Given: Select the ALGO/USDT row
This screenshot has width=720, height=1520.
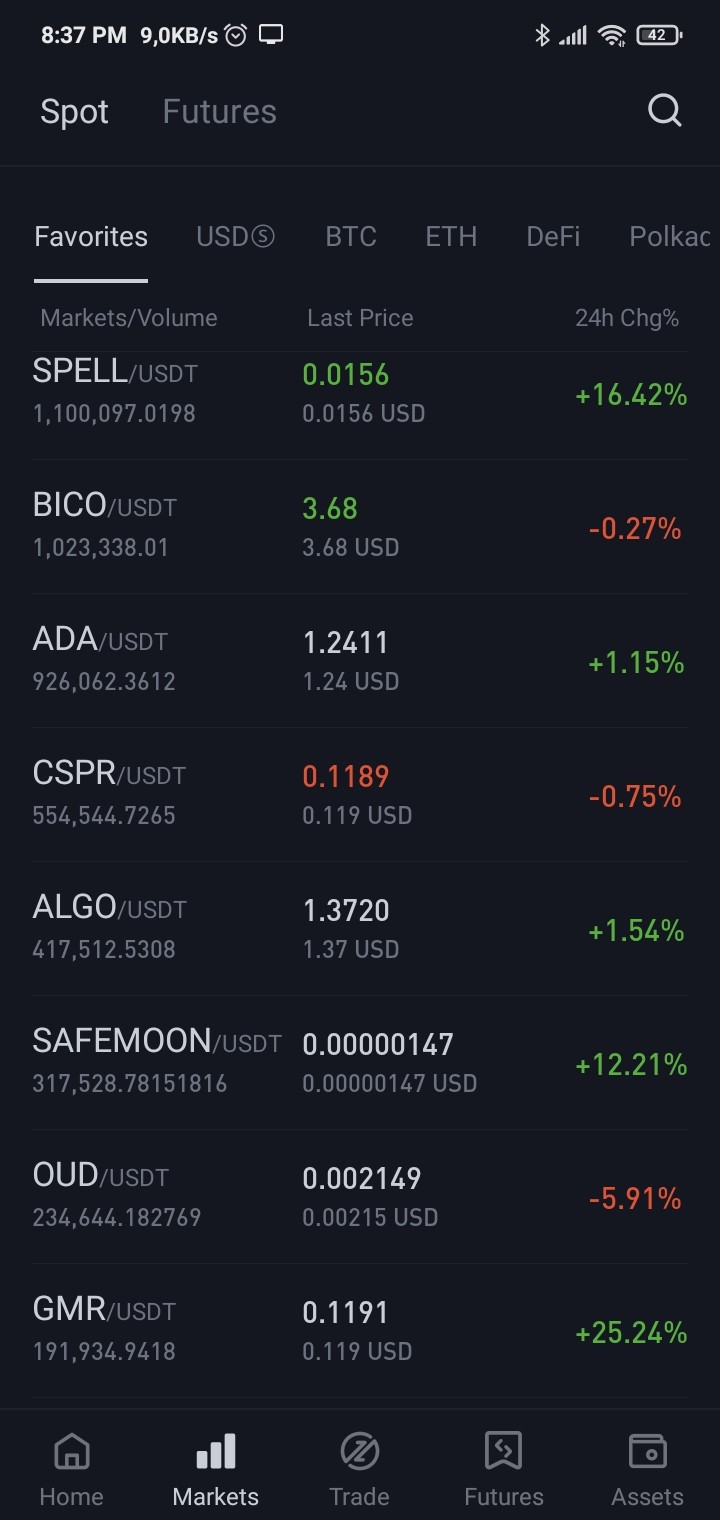Looking at the screenshot, I should (360, 929).
